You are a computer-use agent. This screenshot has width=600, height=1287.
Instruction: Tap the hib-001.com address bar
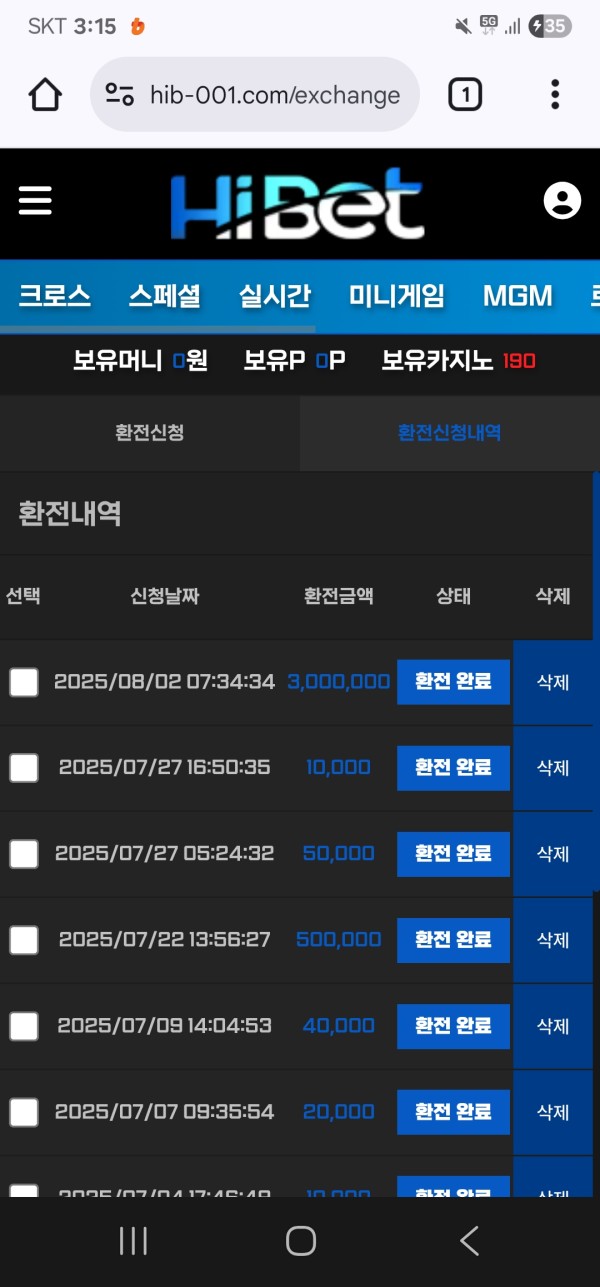click(255, 95)
